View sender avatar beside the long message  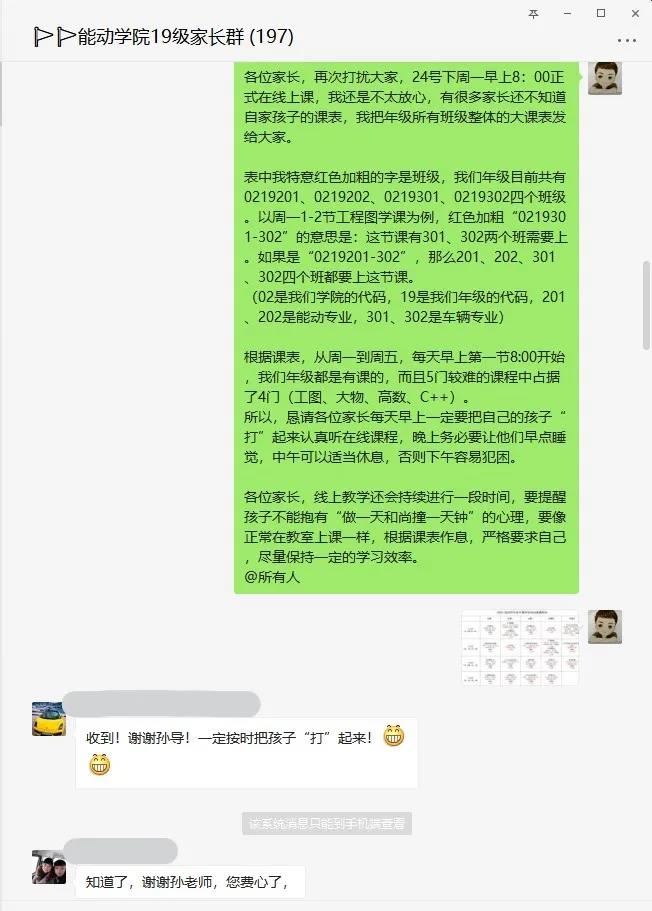pos(605,77)
